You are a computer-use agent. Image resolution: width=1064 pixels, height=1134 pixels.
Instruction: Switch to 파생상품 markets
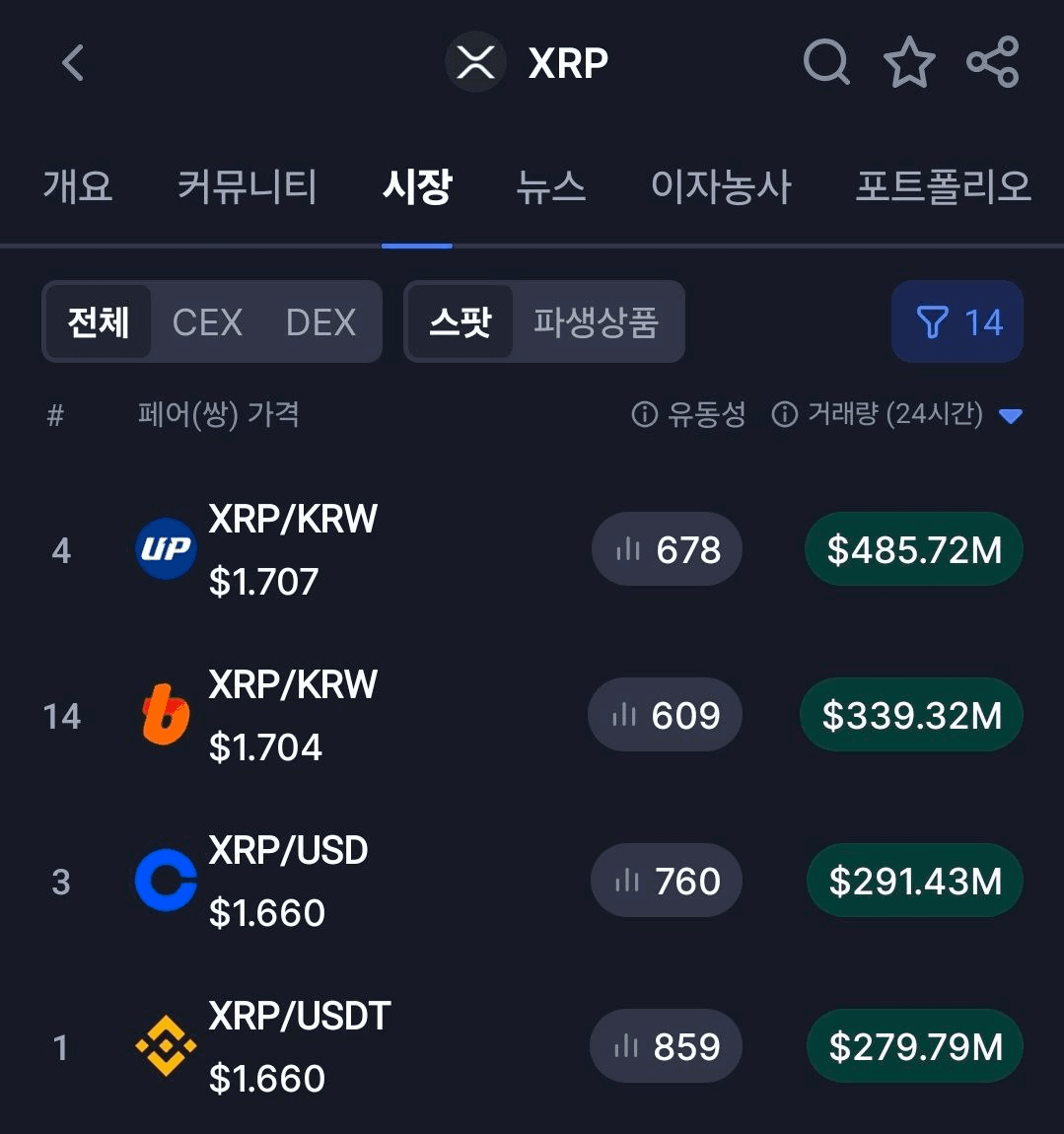[x=596, y=322]
